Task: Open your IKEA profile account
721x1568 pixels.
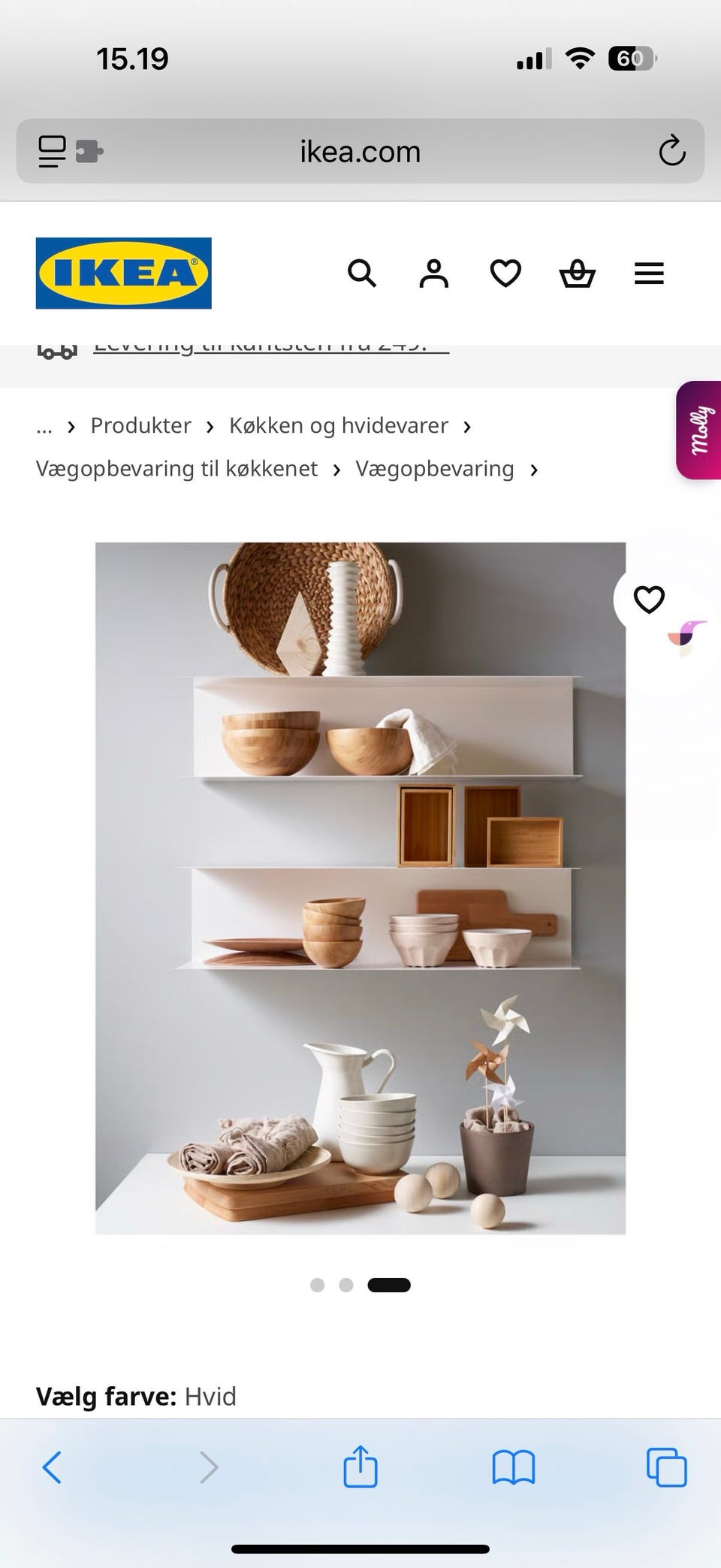Action: point(433,273)
